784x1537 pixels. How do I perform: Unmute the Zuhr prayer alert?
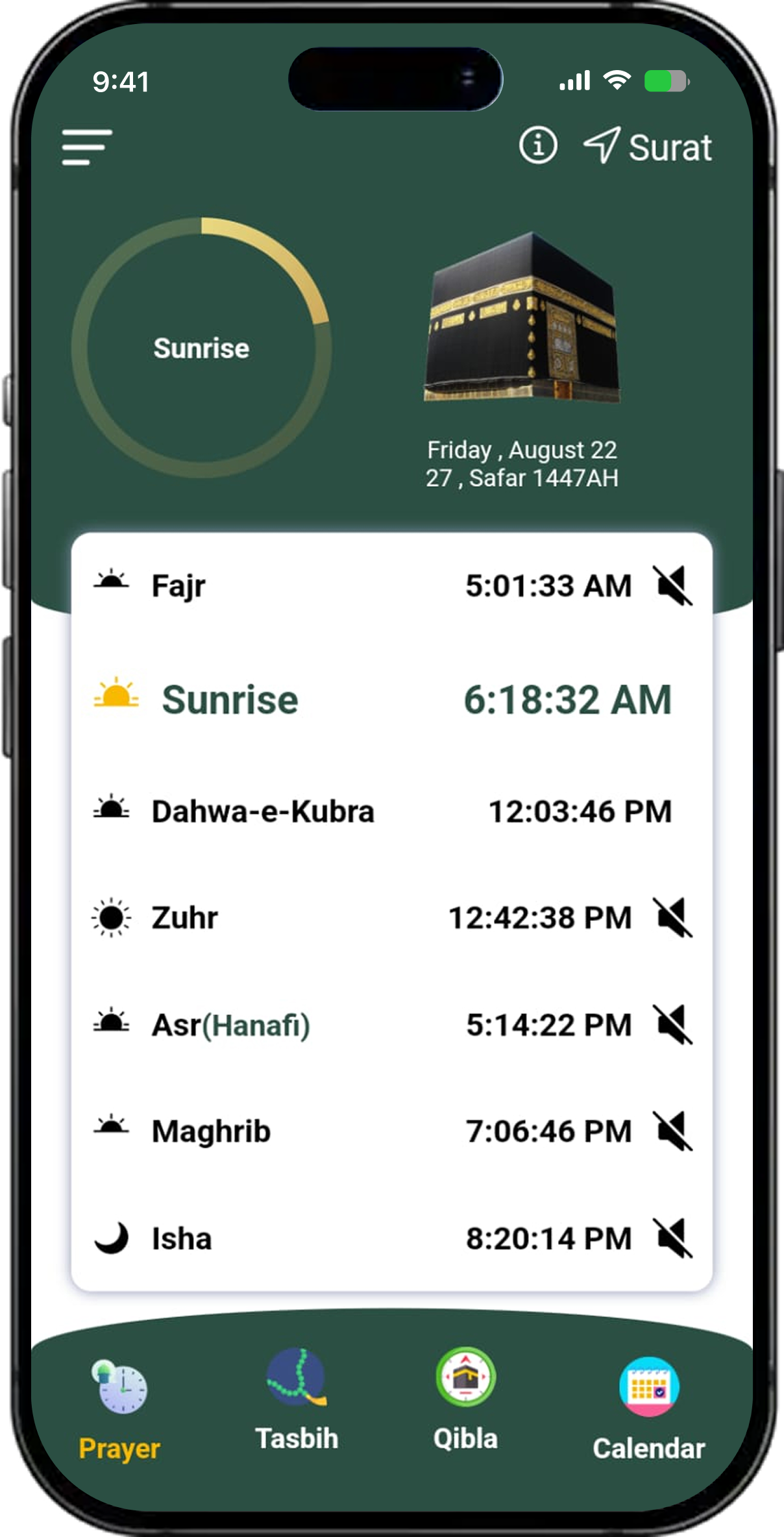pos(672,917)
